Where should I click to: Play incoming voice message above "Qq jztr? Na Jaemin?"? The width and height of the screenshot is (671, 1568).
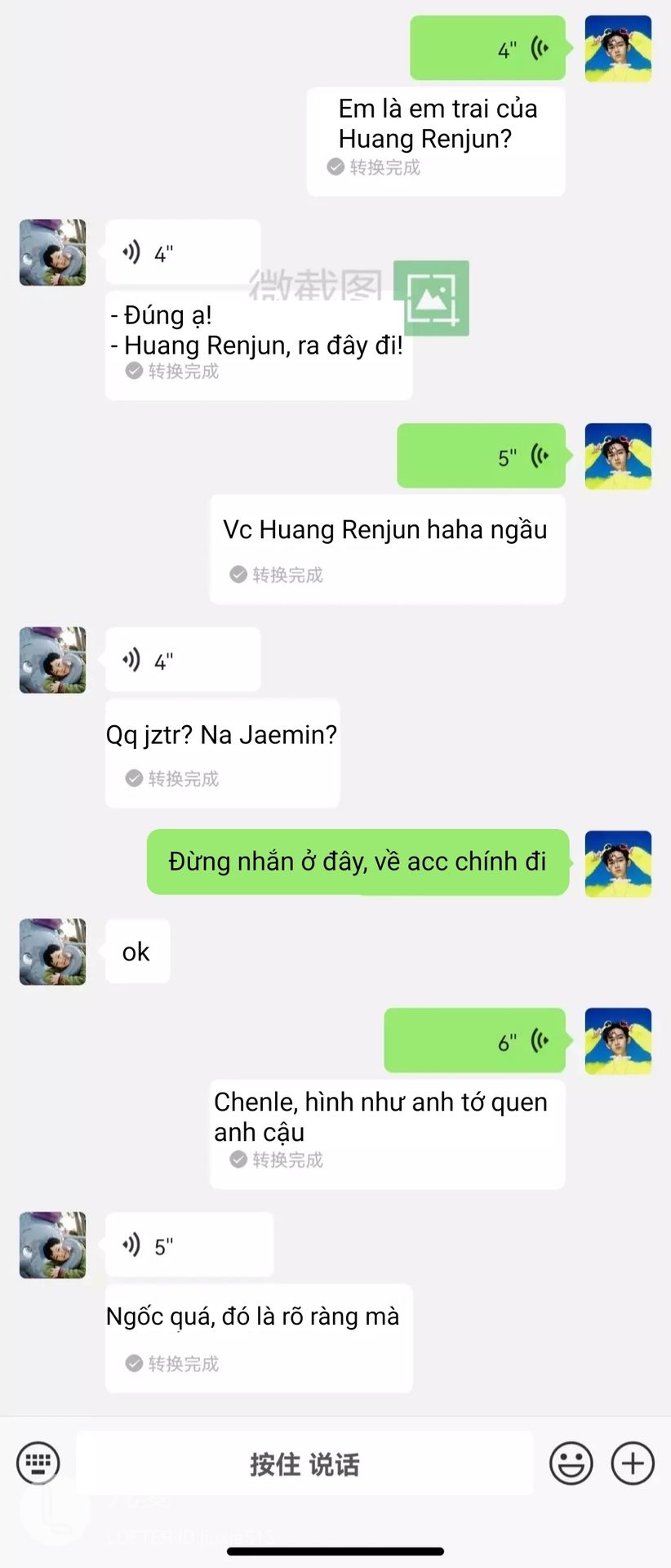[183, 660]
